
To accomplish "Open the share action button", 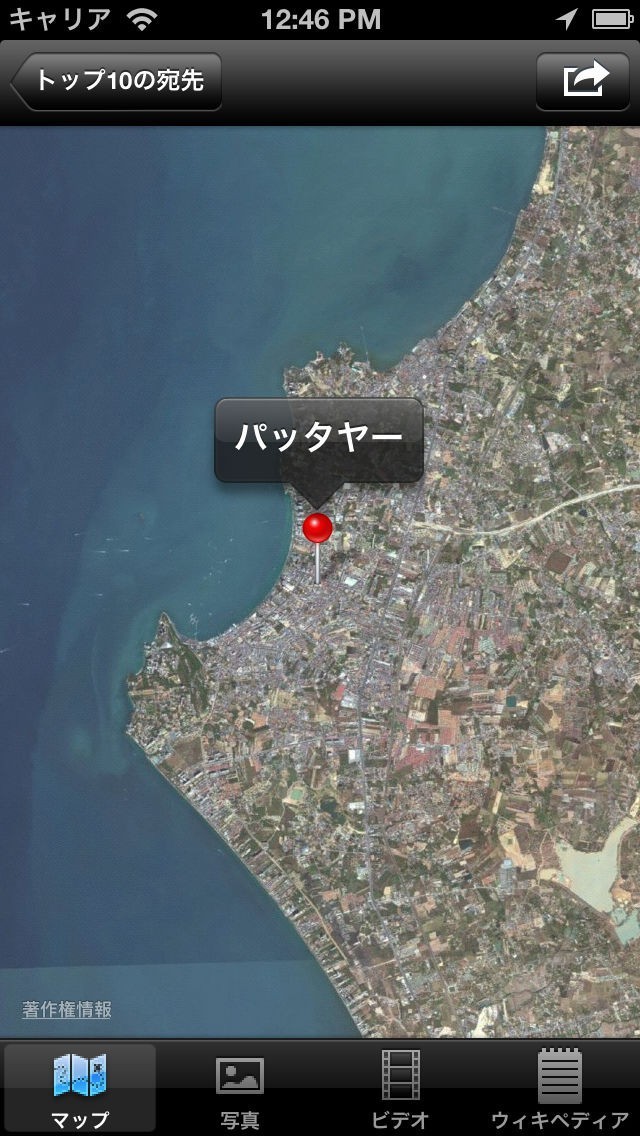I will (583, 81).
